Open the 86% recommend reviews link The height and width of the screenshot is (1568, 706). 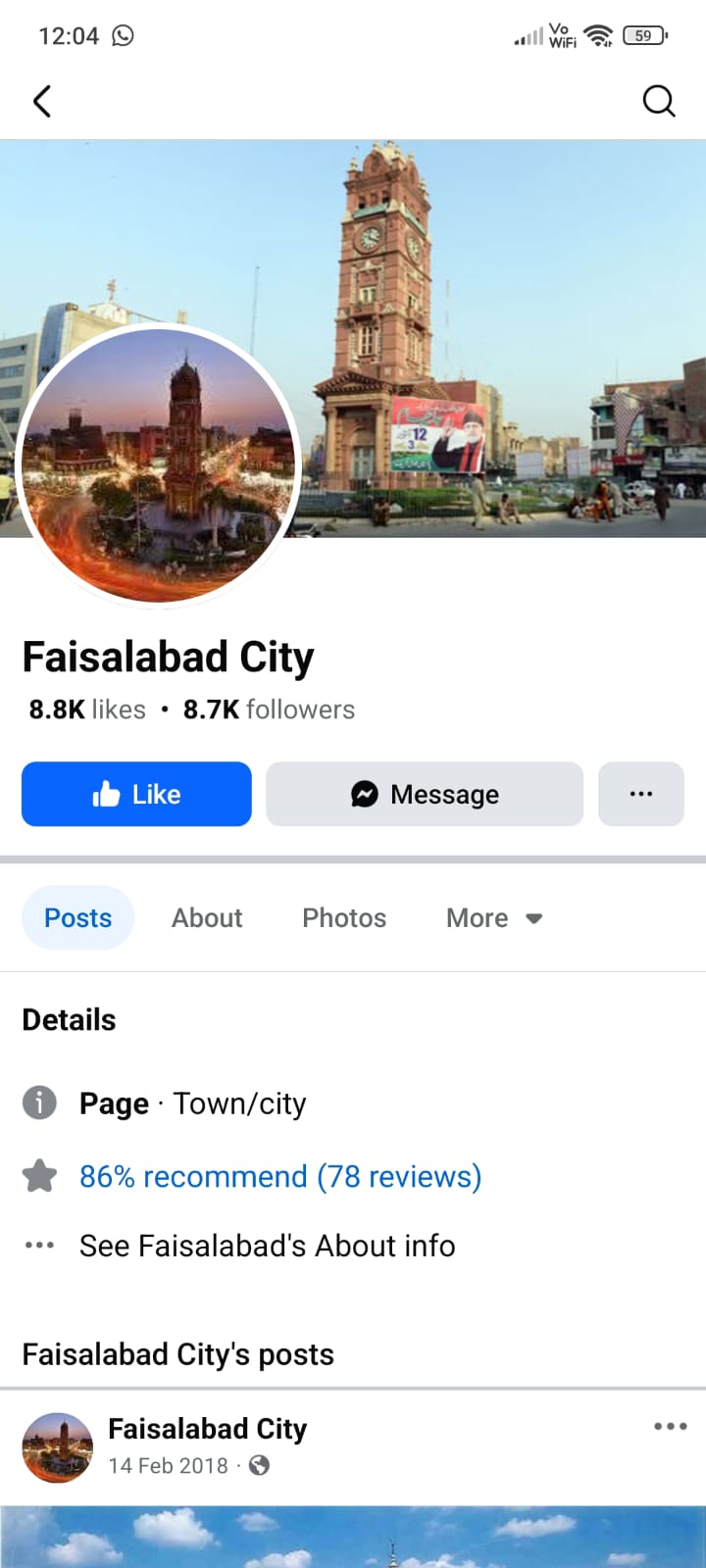click(x=280, y=1176)
